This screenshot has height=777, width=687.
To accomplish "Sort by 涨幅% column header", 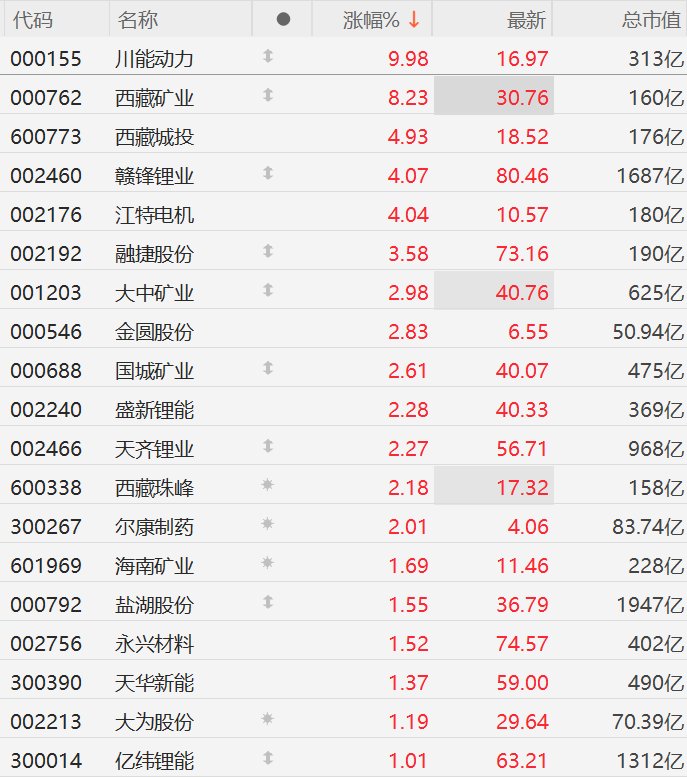I will [372, 19].
